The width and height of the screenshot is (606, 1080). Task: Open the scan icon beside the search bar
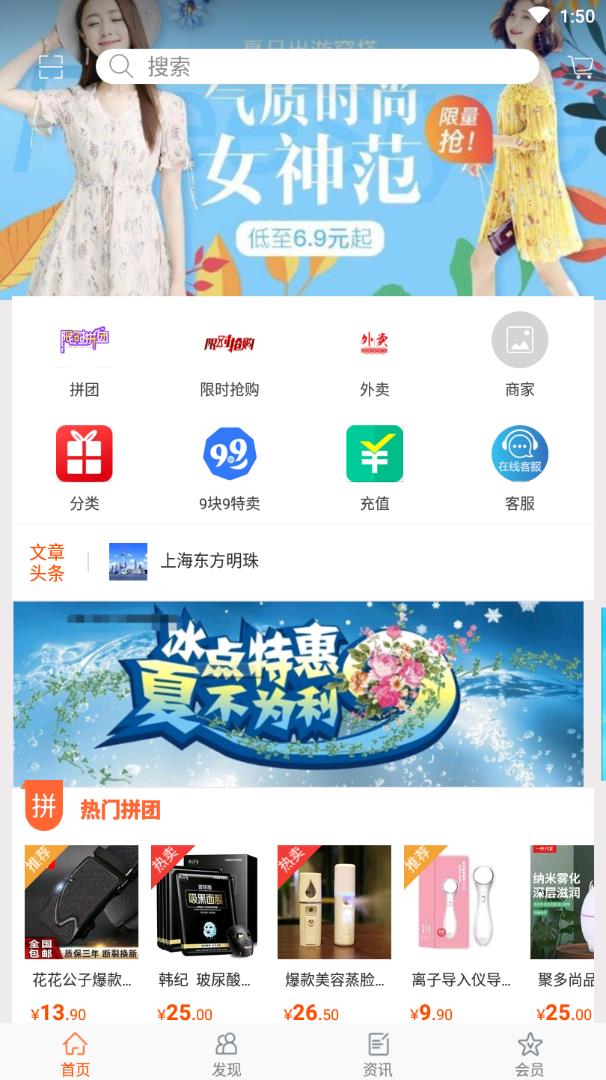50,67
